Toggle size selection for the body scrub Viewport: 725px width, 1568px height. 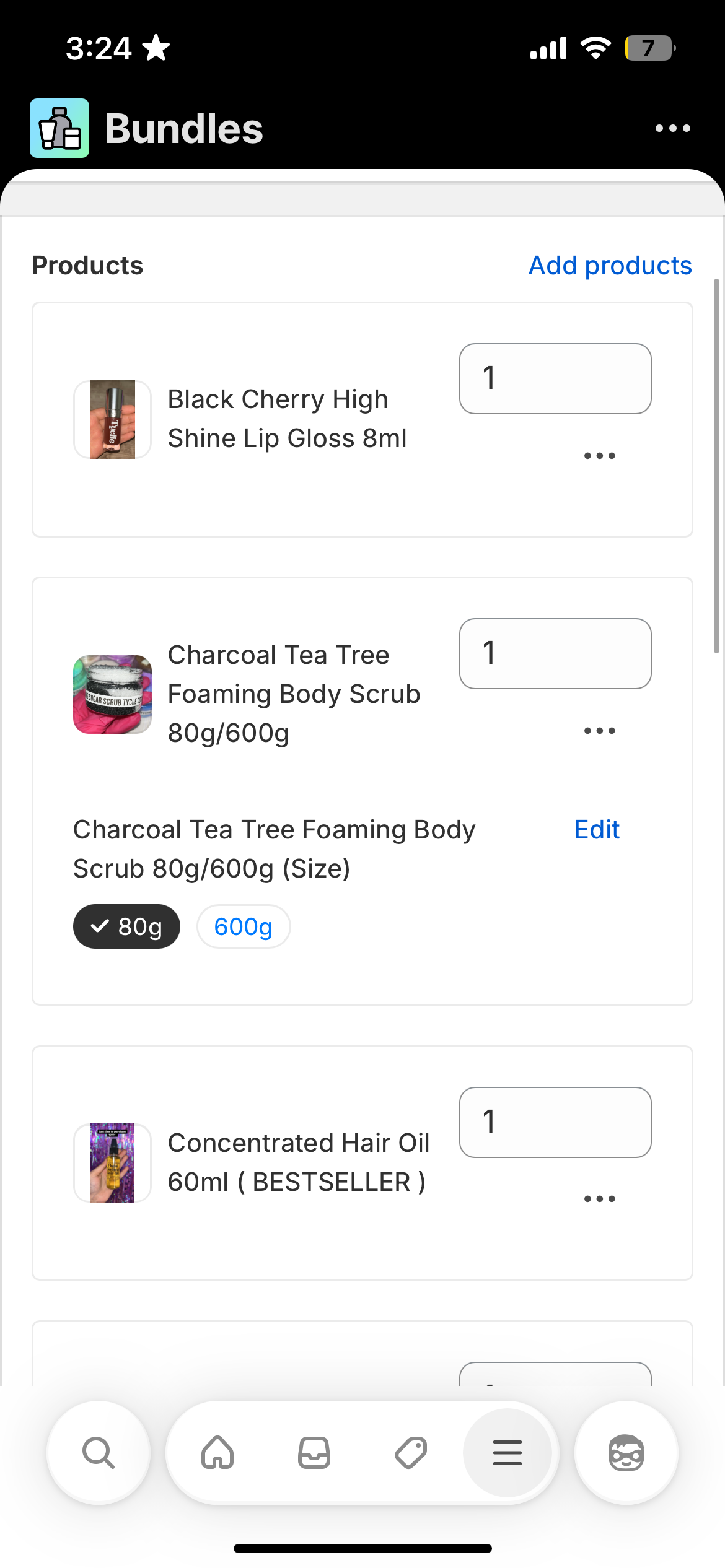[126, 926]
